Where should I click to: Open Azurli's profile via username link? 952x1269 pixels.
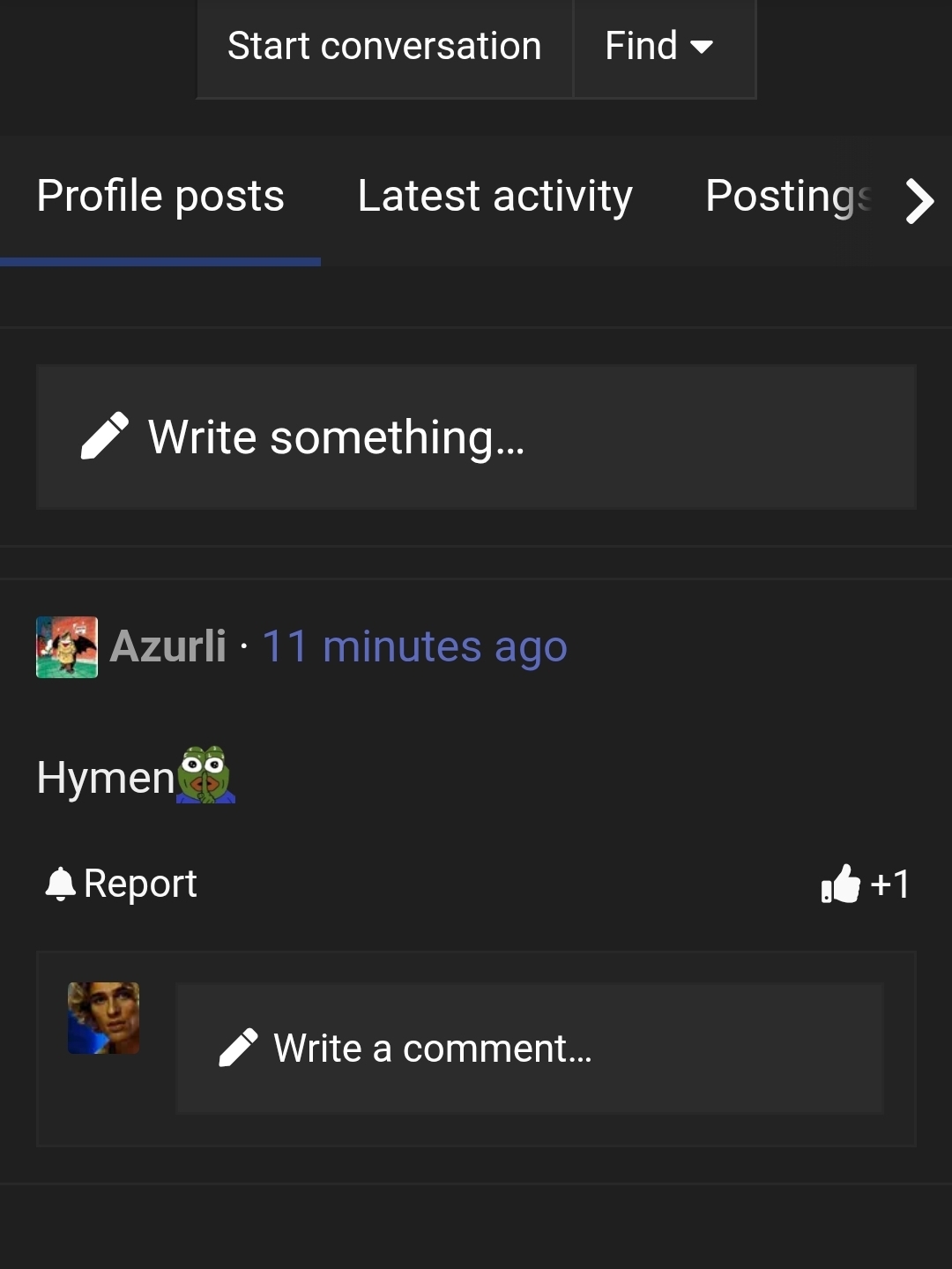pyautogui.click(x=170, y=646)
